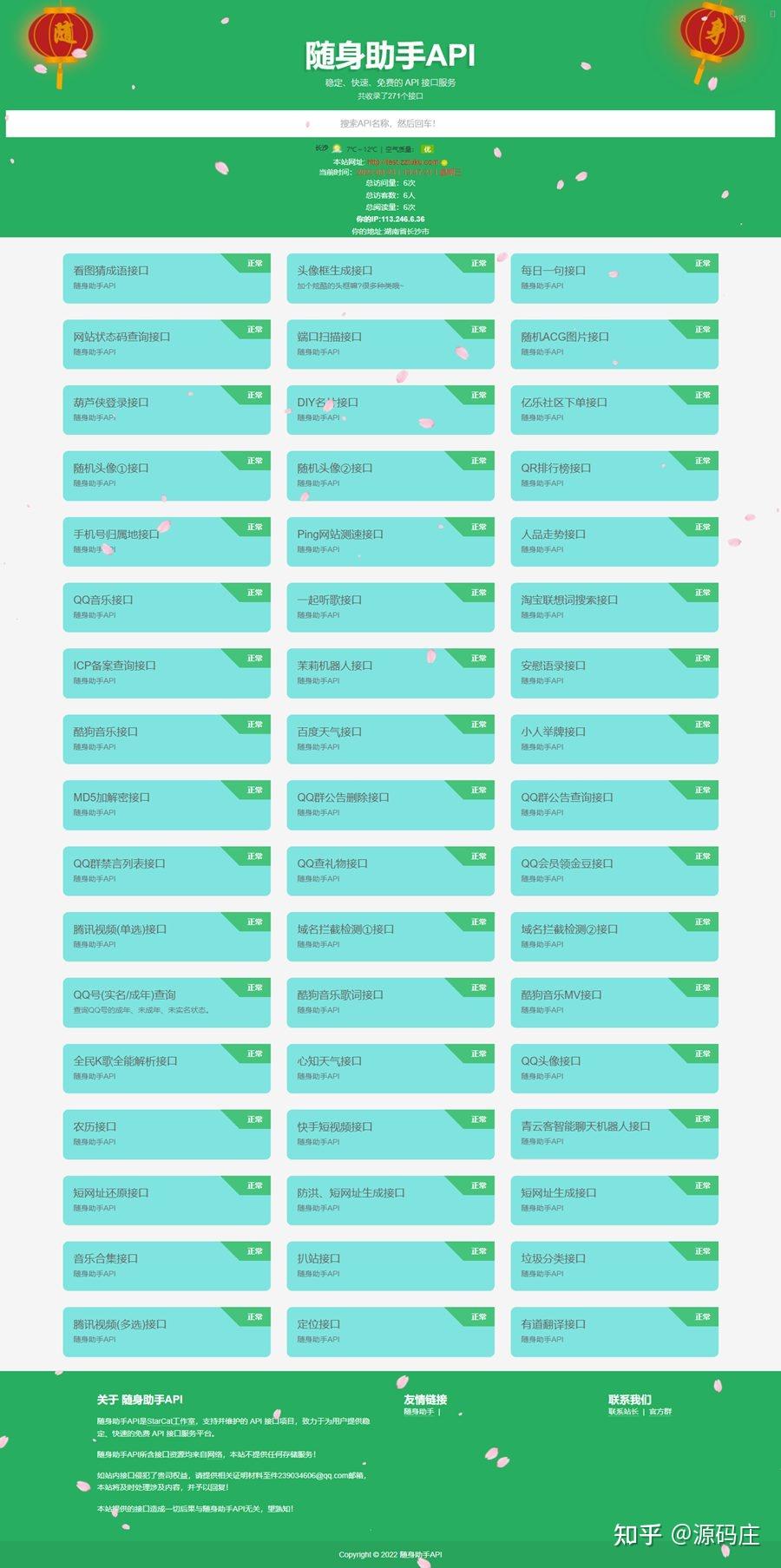Open the 农历接口 card
This screenshot has height=1568, width=781.
[x=167, y=1134]
